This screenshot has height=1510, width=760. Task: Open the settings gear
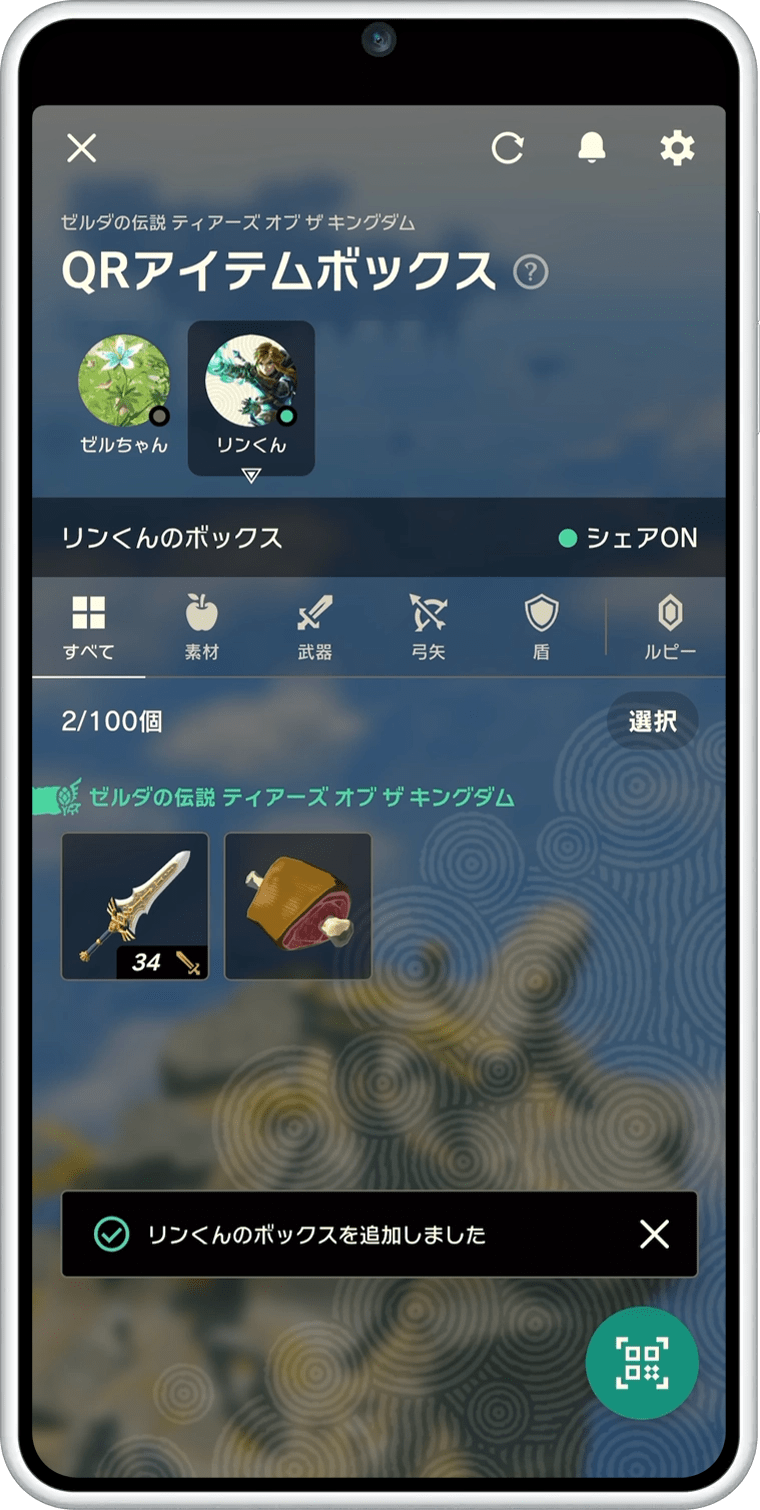click(677, 149)
